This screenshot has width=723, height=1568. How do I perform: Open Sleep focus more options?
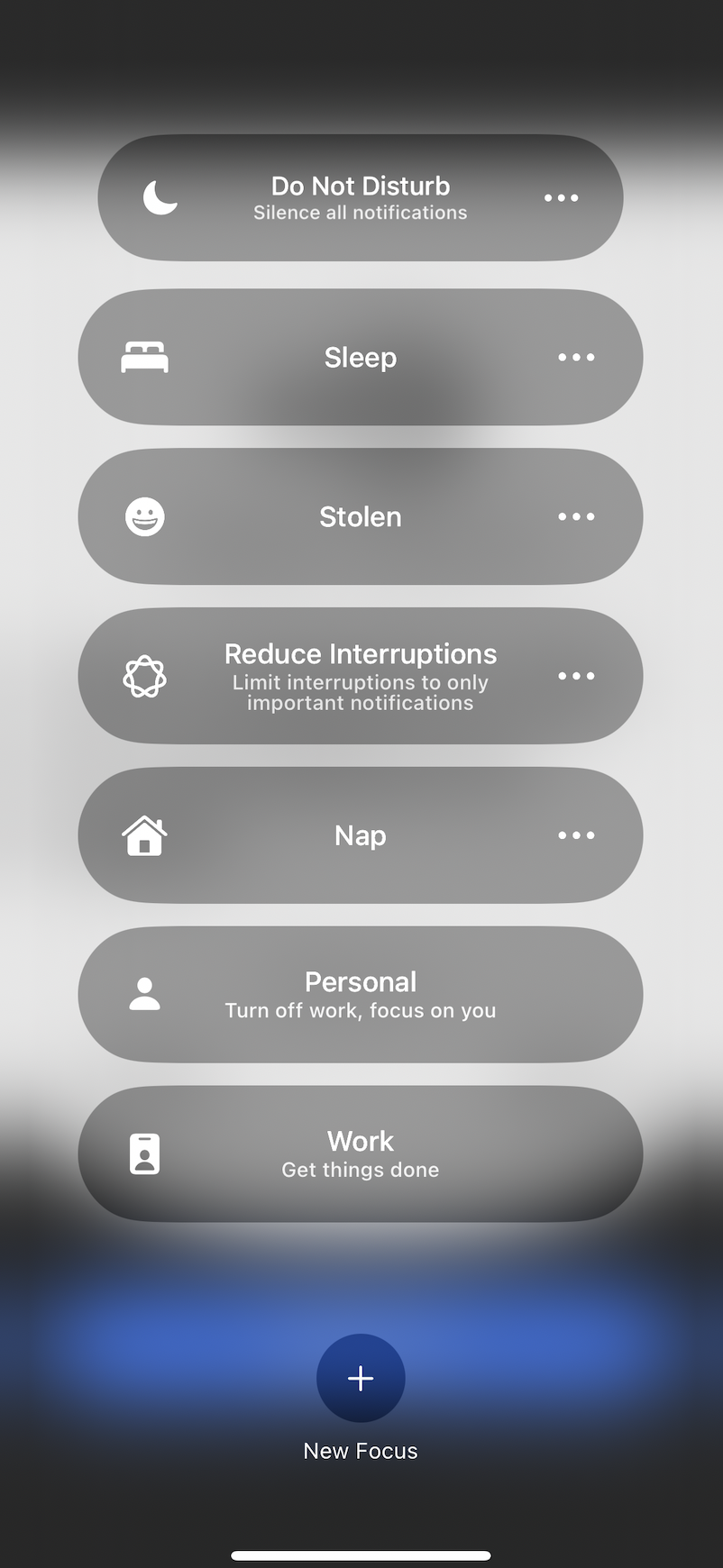pos(575,358)
